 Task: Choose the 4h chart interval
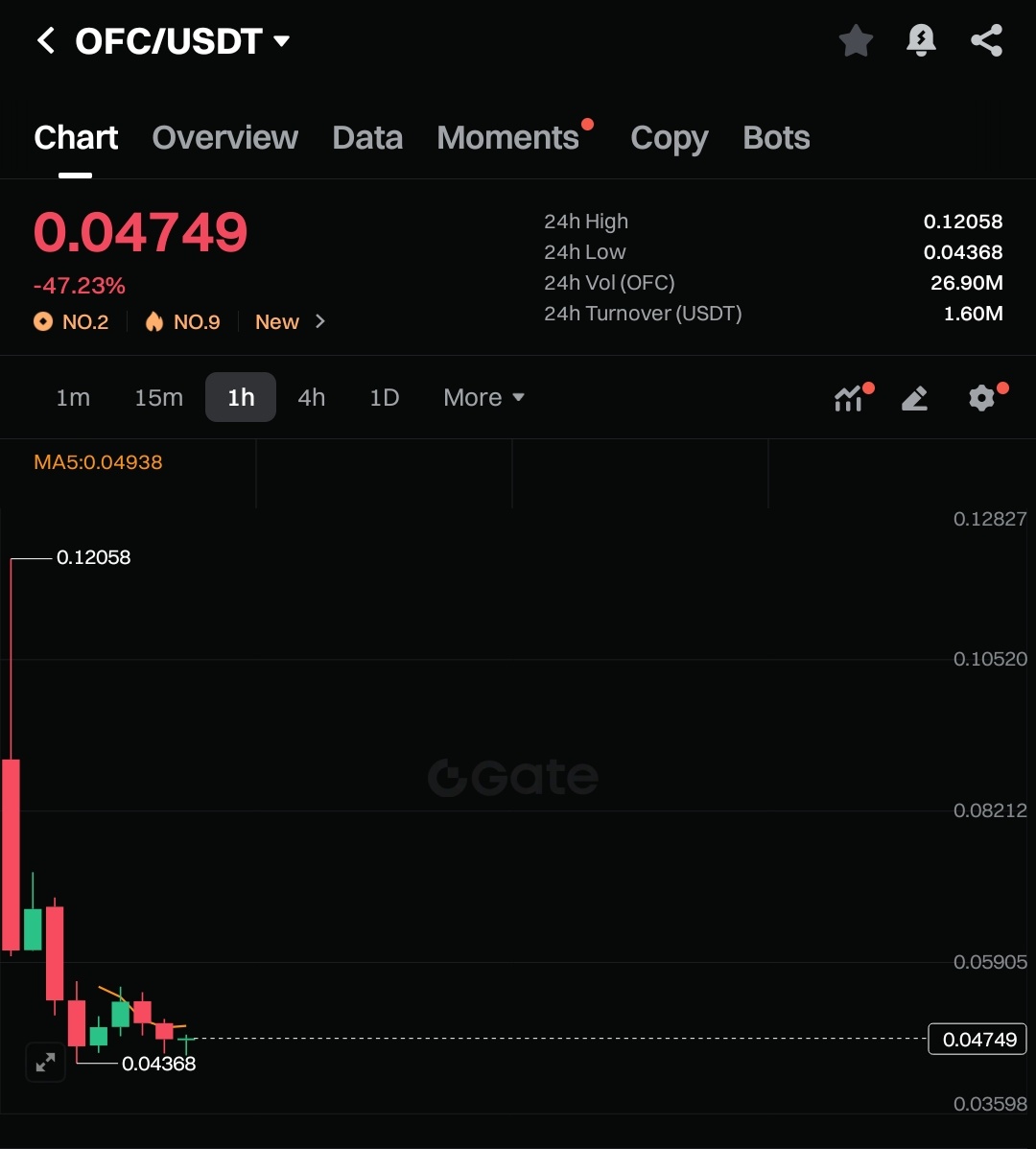point(311,397)
